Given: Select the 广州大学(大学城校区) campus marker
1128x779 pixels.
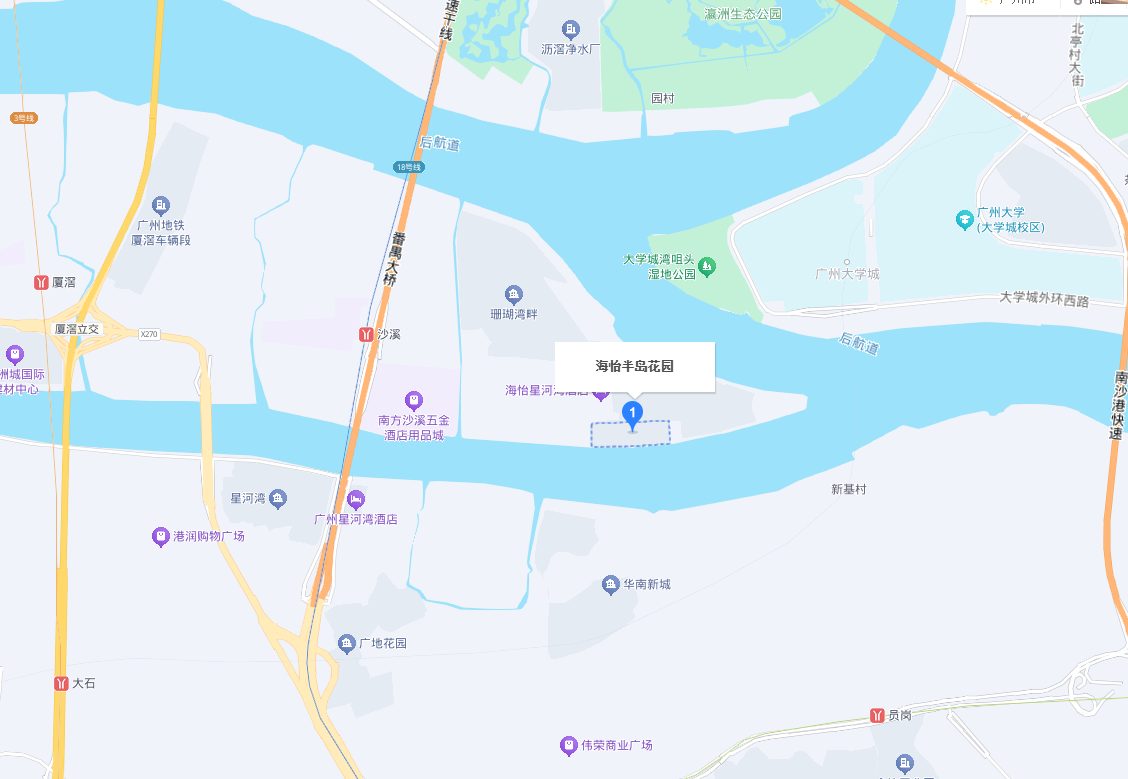Looking at the screenshot, I should click(x=964, y=219).
